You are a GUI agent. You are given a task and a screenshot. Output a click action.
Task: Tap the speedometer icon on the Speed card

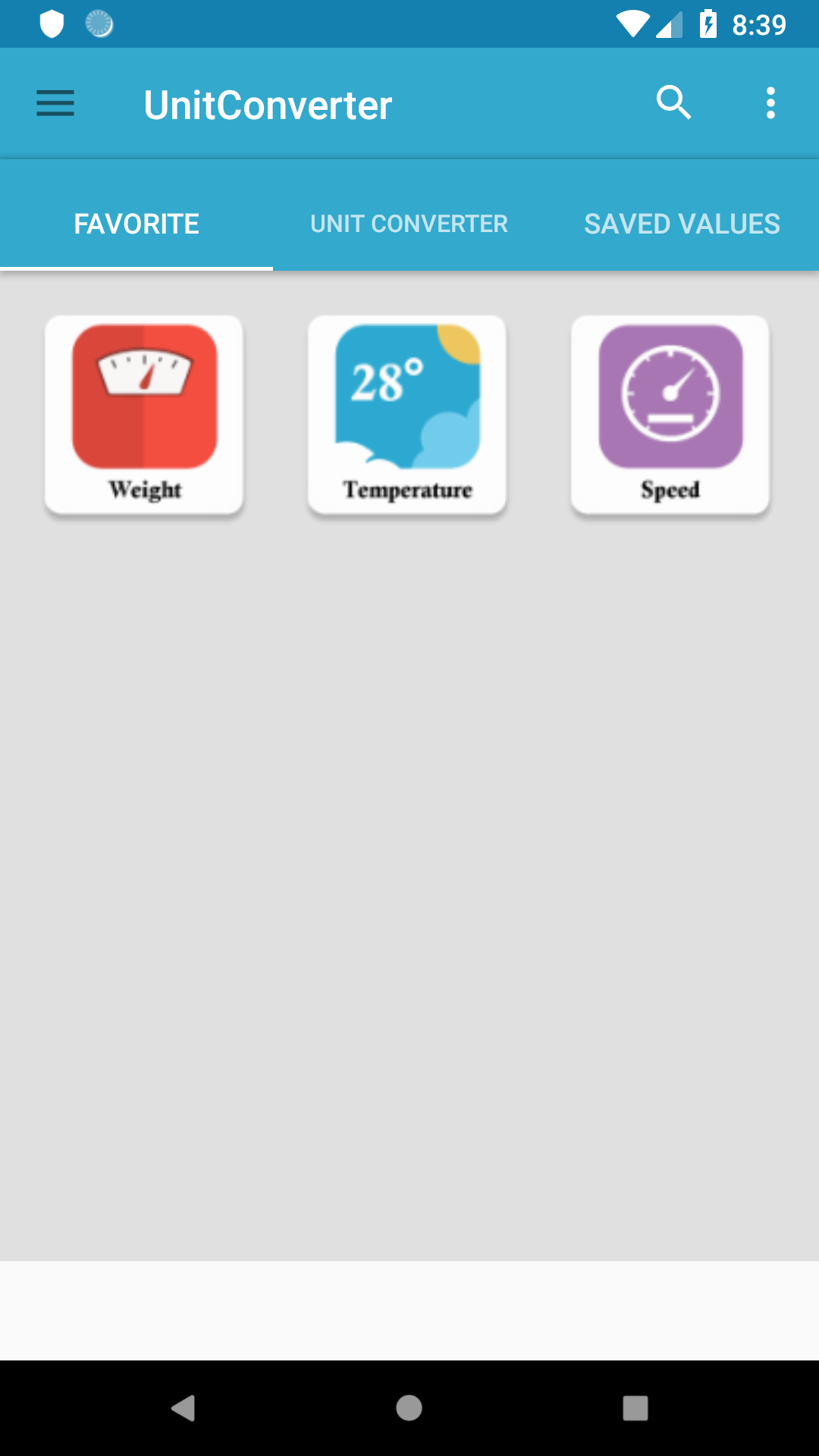(670, 395)
